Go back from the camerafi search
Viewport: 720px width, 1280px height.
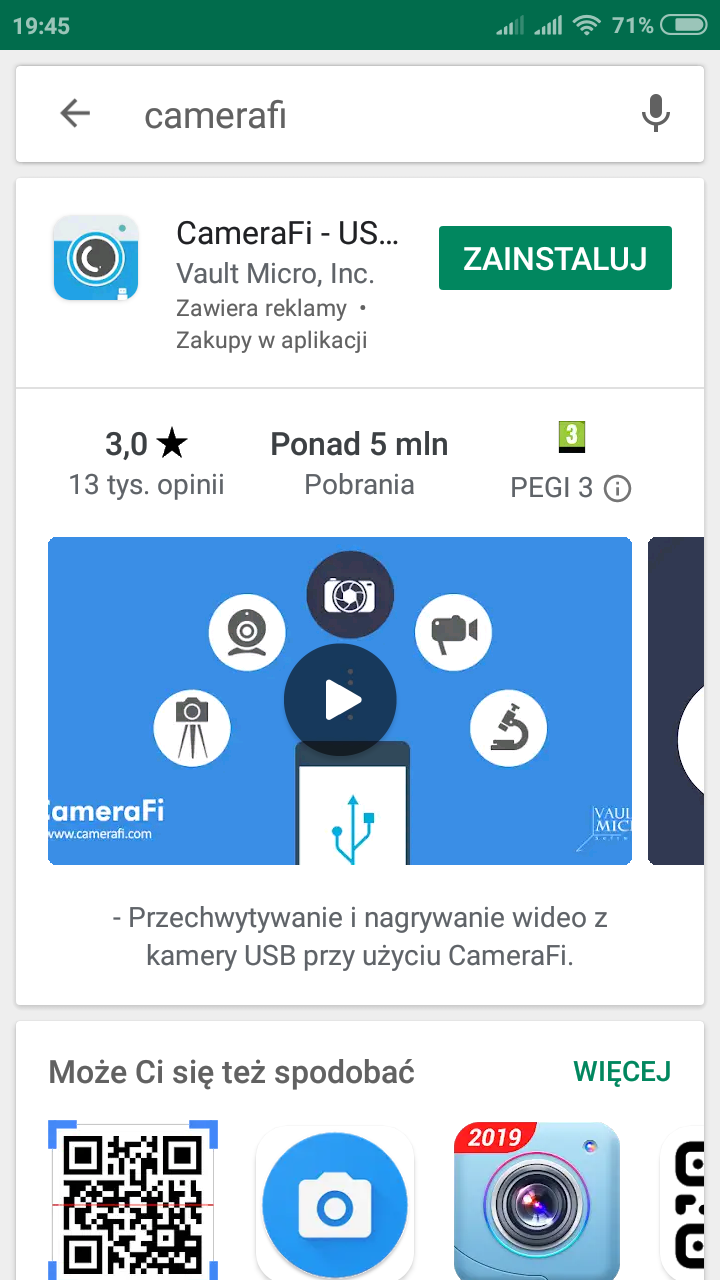75,114
